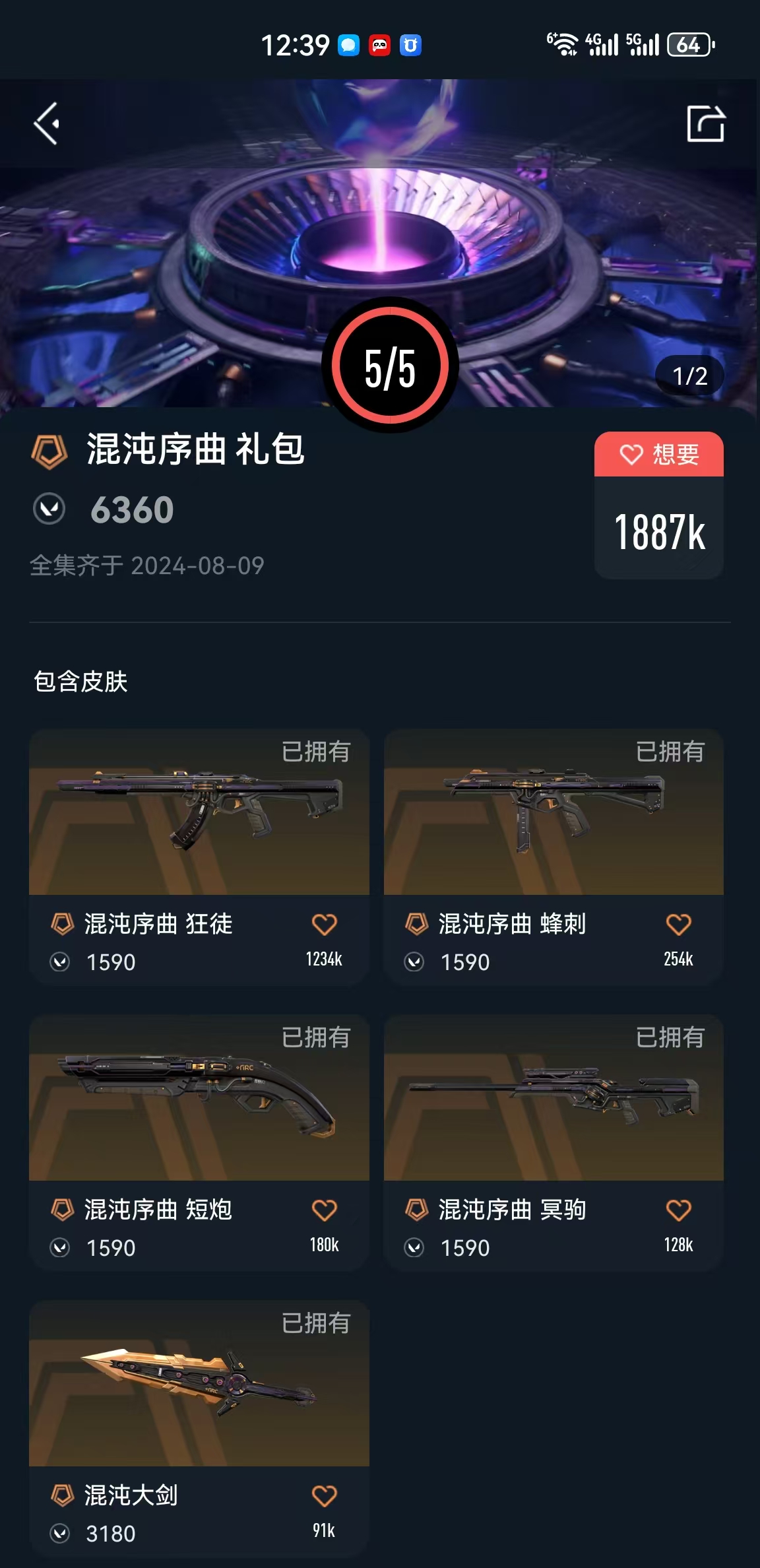760x1568 pixels.
Task: Go back using the top-left arrow
Action: pos(47,123)
